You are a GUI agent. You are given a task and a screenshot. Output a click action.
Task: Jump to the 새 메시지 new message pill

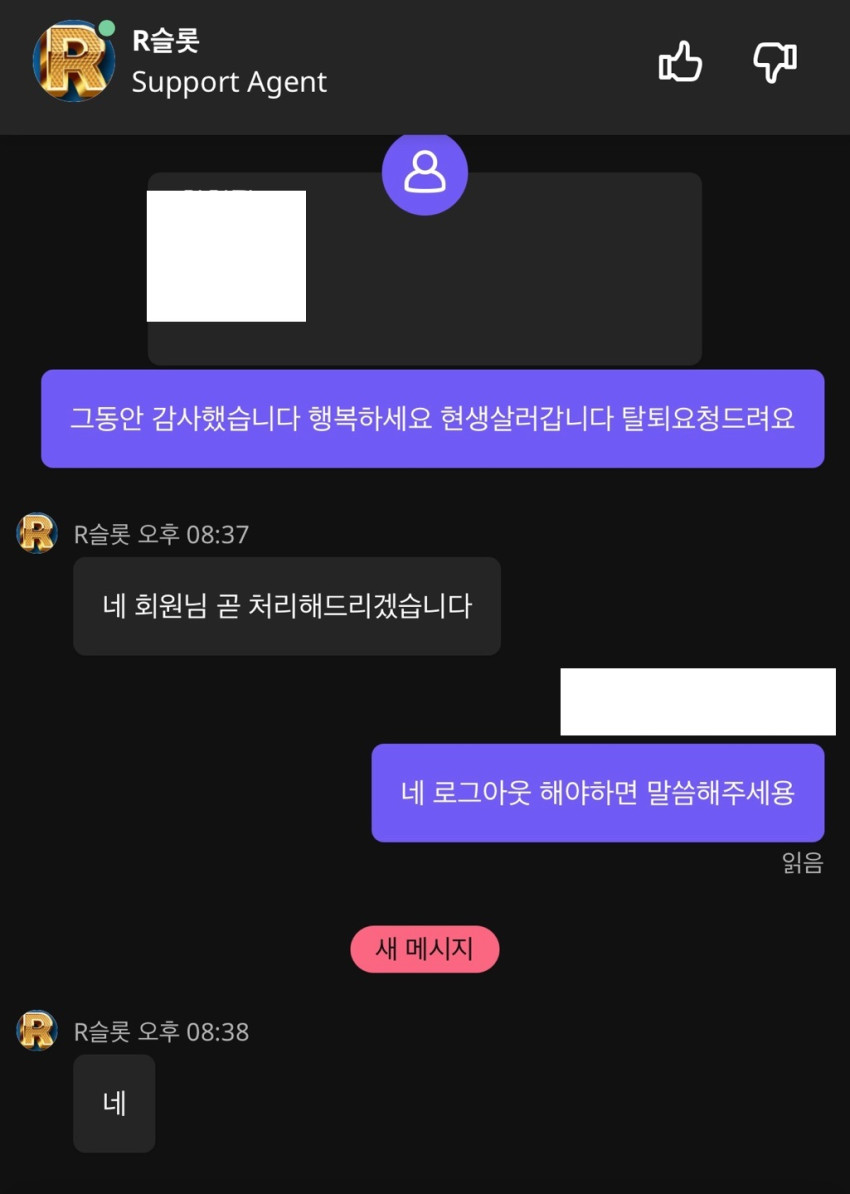tap(424, 949)
